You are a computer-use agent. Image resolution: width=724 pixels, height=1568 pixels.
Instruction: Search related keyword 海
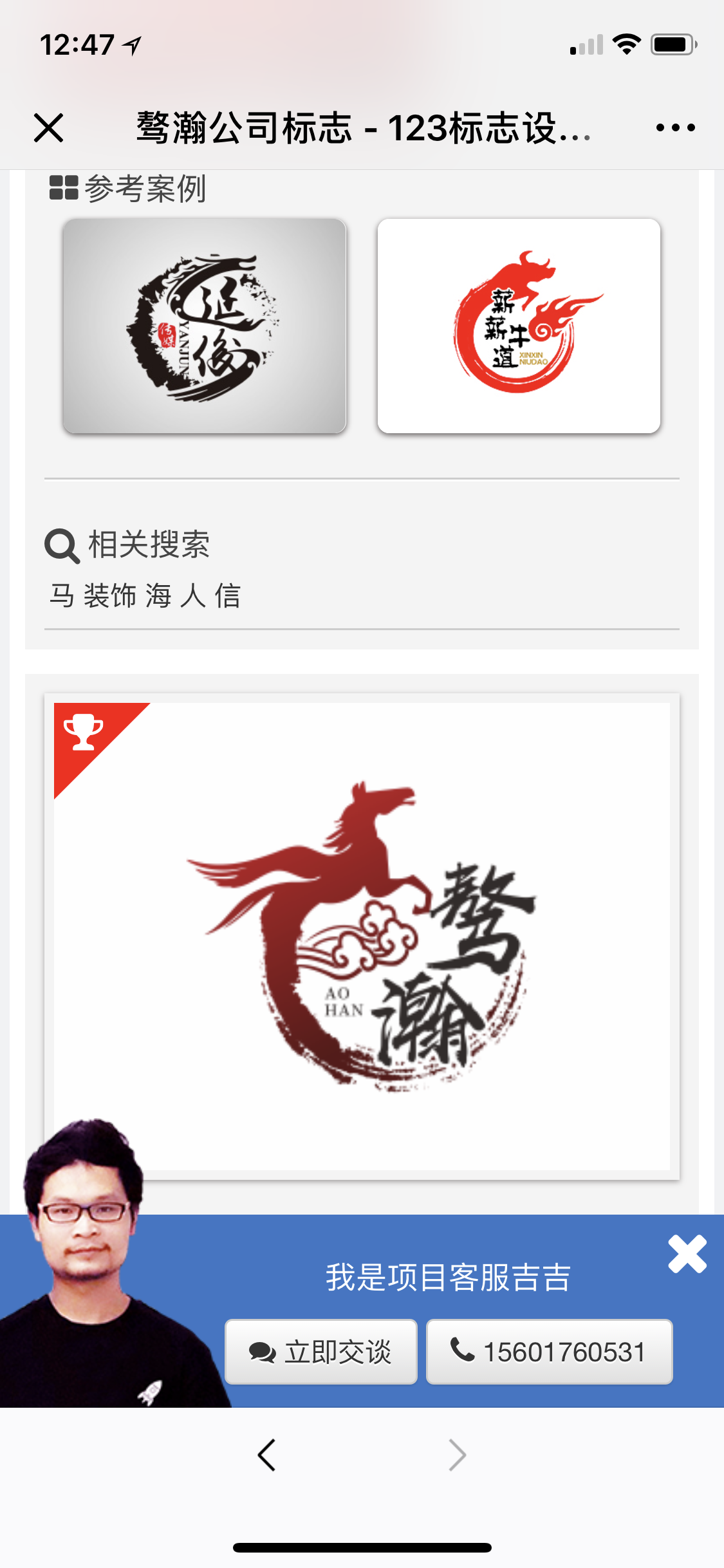click(158, 596)
